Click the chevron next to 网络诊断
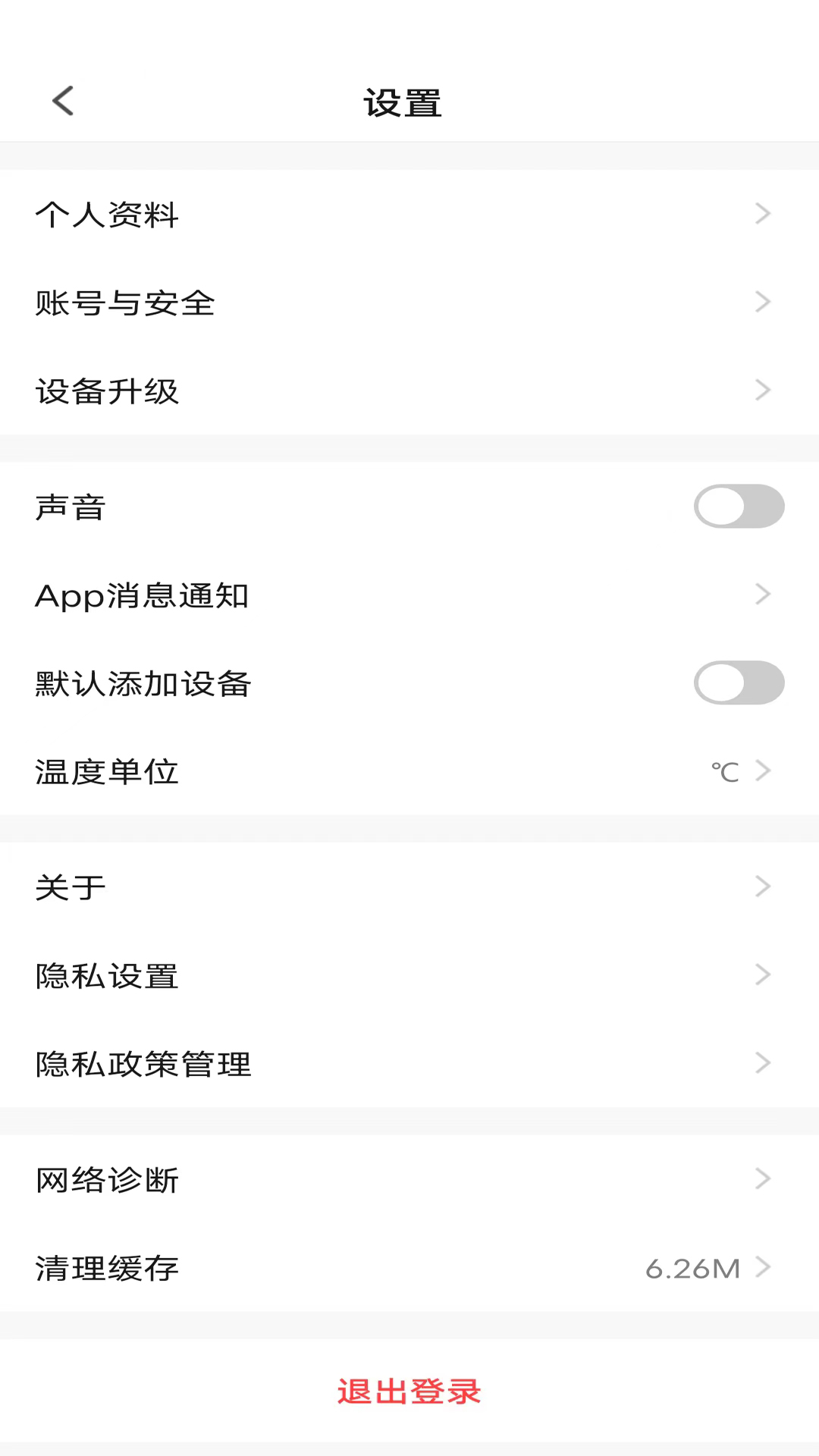The image size is (819, 1456). (x=763, y=1178)
